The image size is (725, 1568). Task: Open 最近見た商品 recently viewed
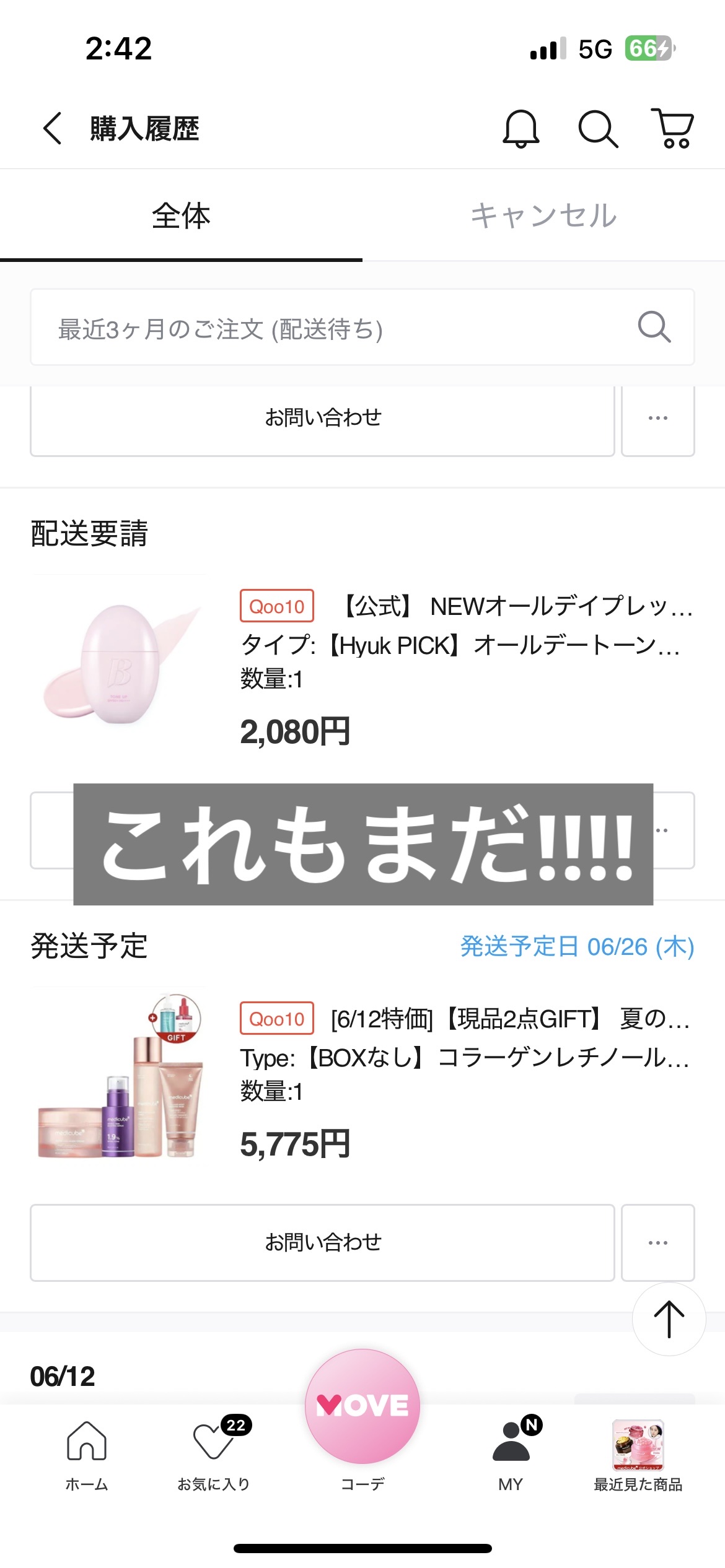click(638, 1455)
